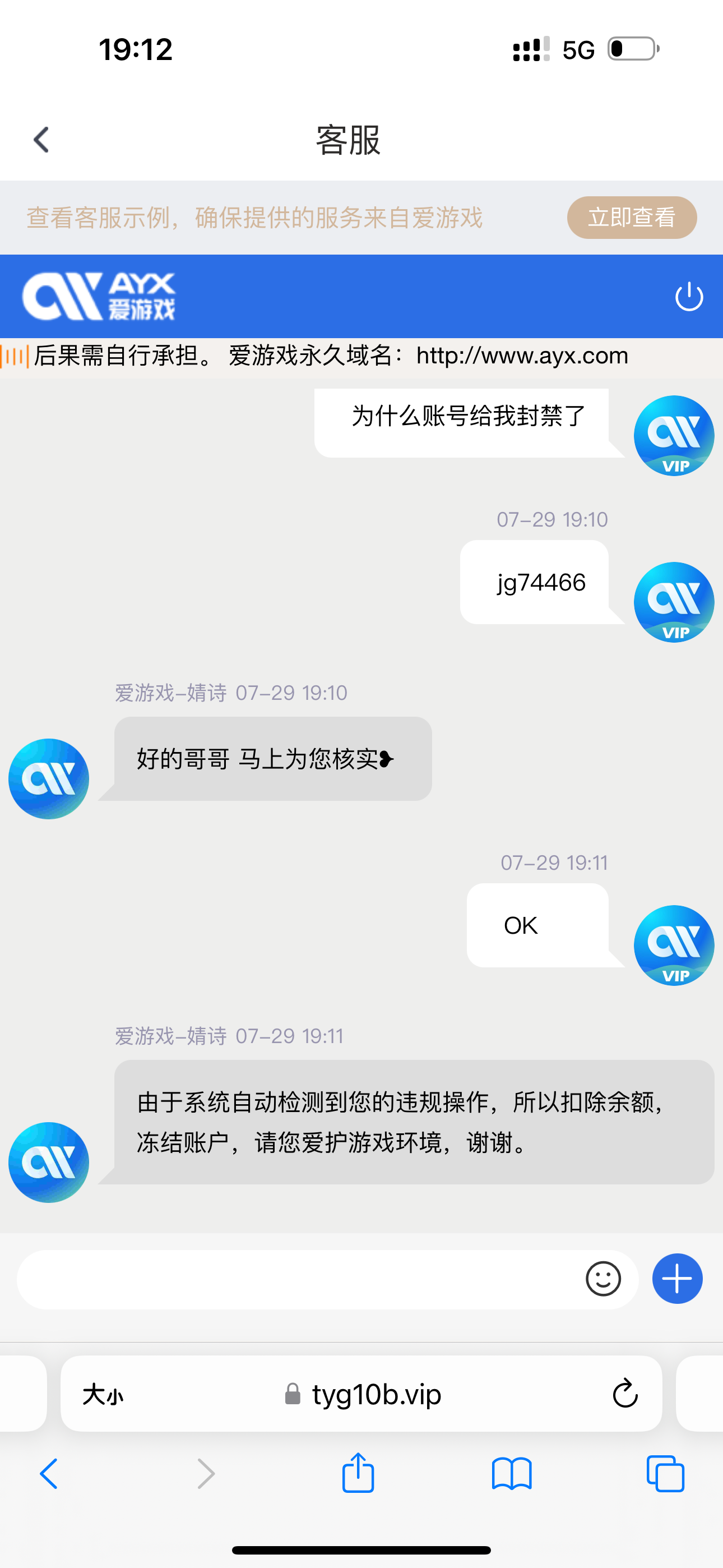
Task: Tap the Safari forward navigation arrow
Action: pyautogui.click(x=206, y=1473)
